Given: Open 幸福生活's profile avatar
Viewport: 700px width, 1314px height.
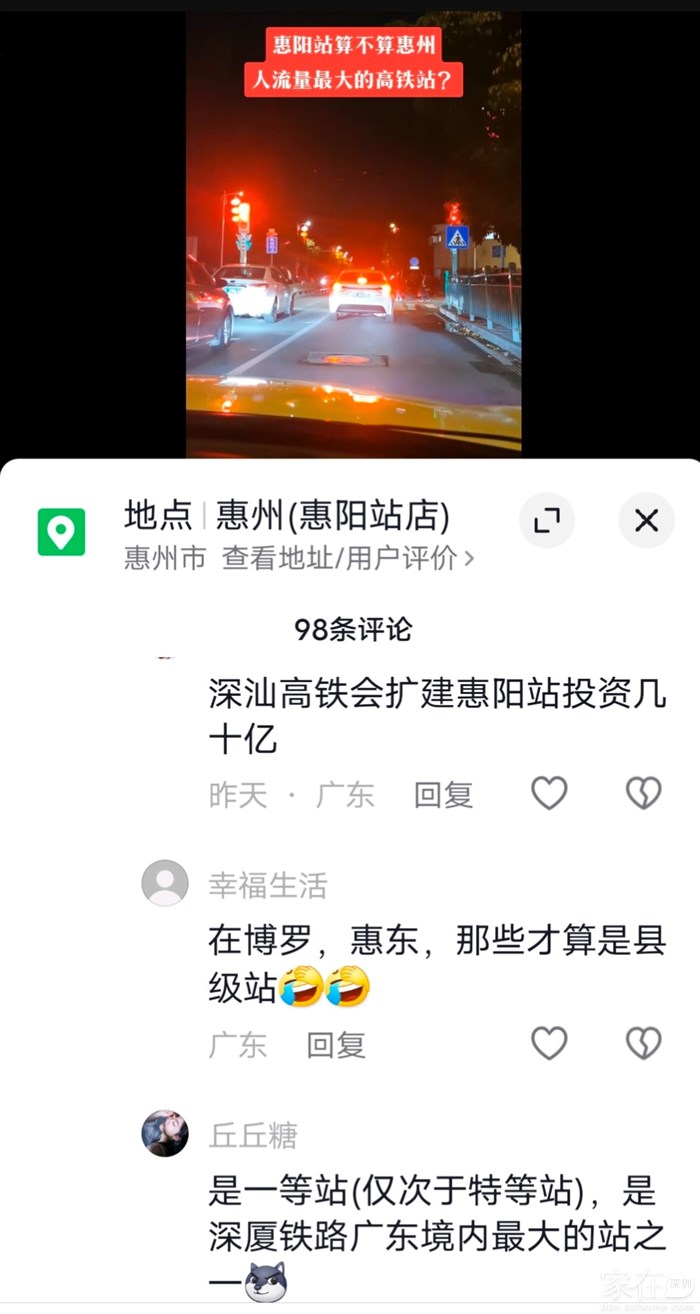Looking at the screenshot, I should 165,883.
